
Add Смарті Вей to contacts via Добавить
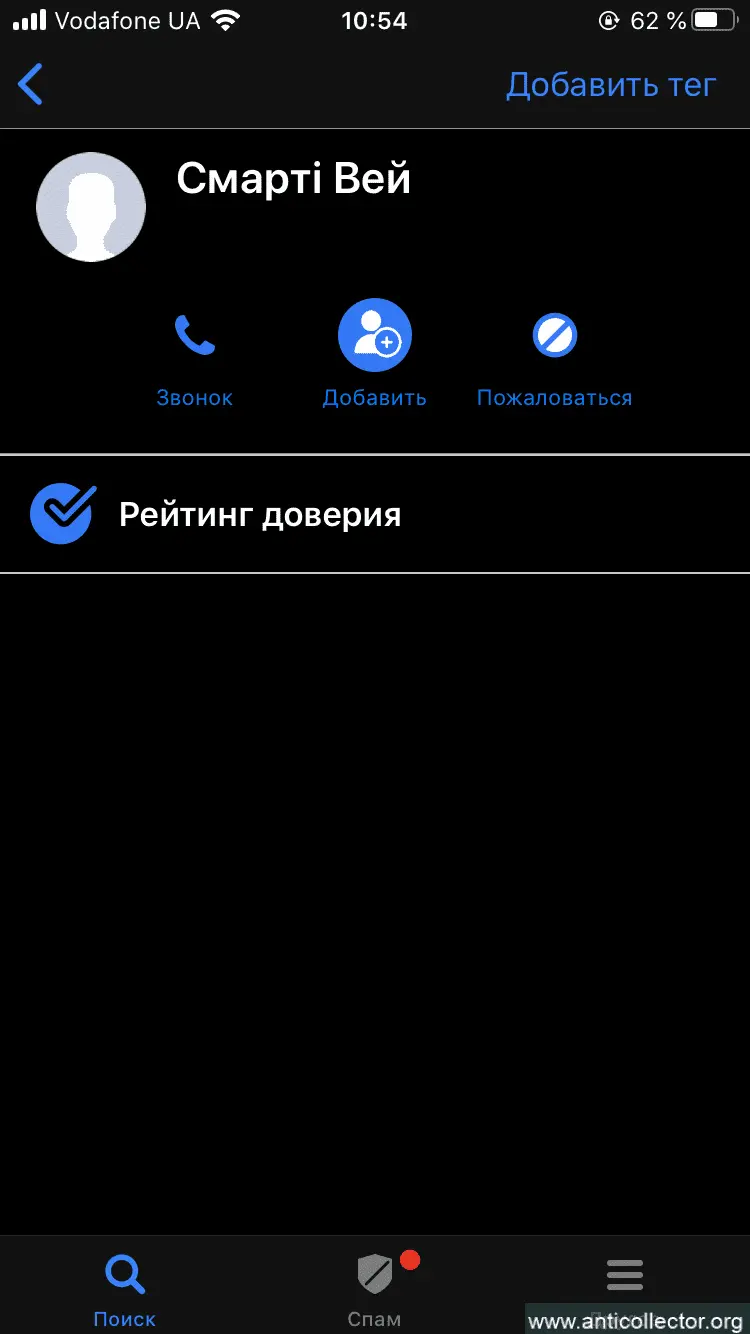[374, 355]
